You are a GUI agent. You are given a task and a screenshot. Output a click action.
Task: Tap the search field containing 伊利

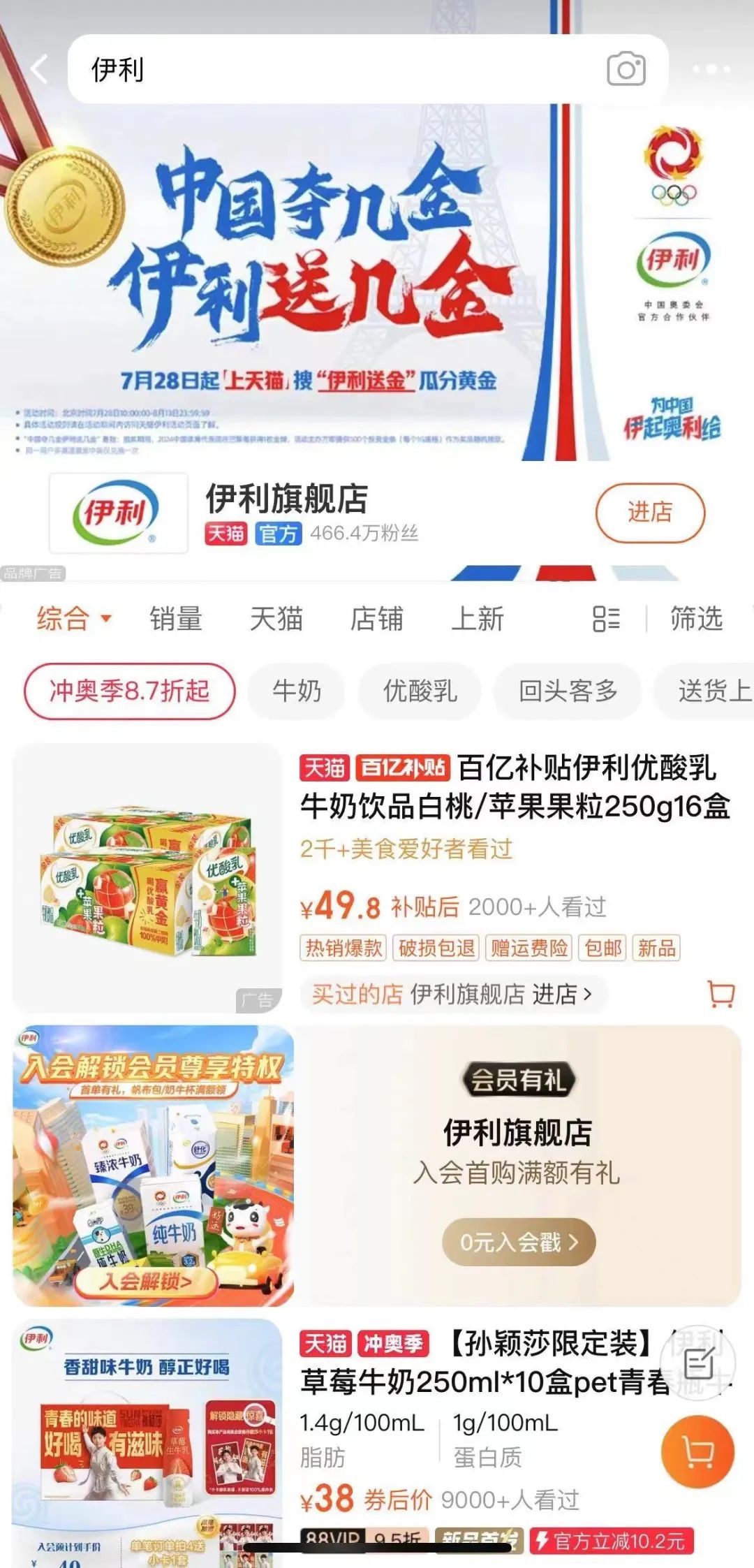pyautogui.click(x=335, y=69)
